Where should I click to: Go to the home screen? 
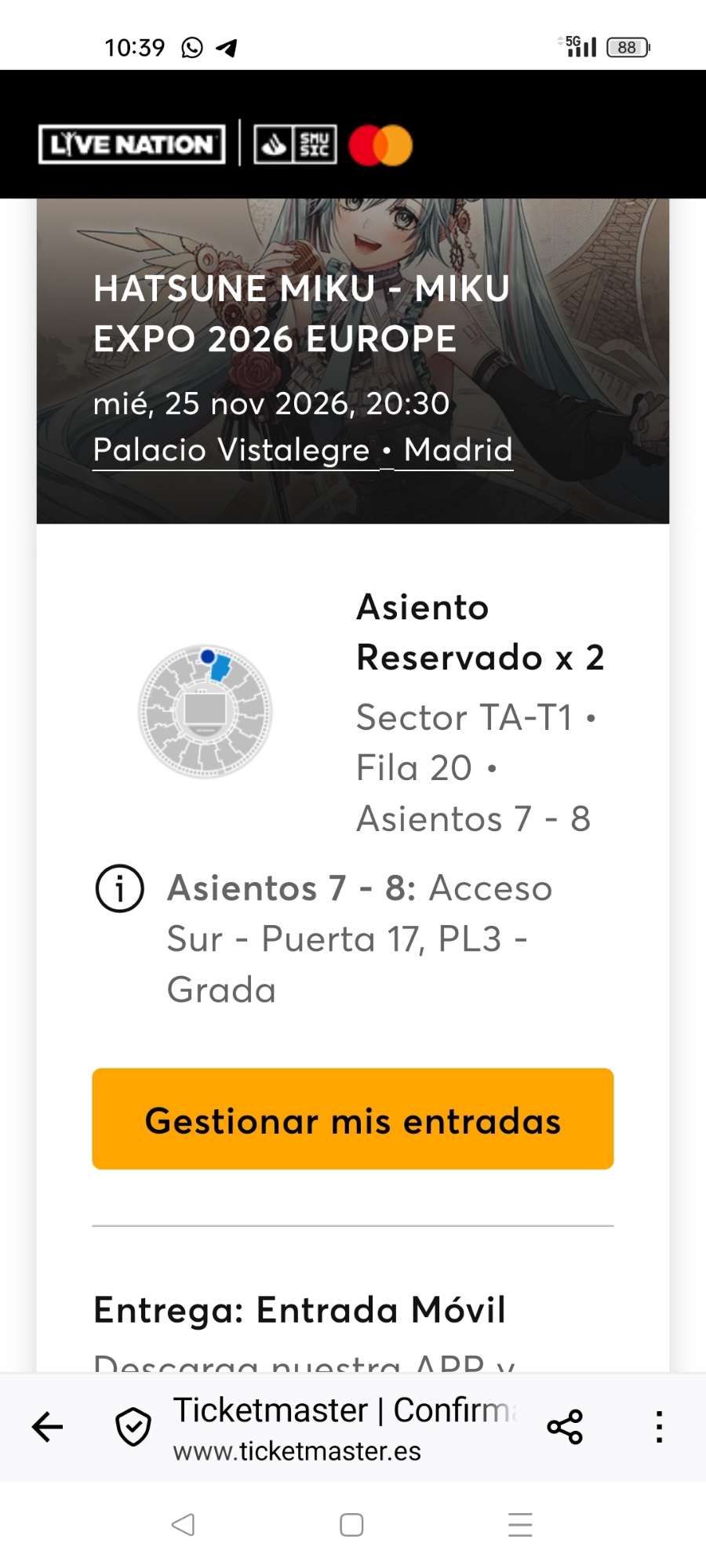tap(351, 1525)
